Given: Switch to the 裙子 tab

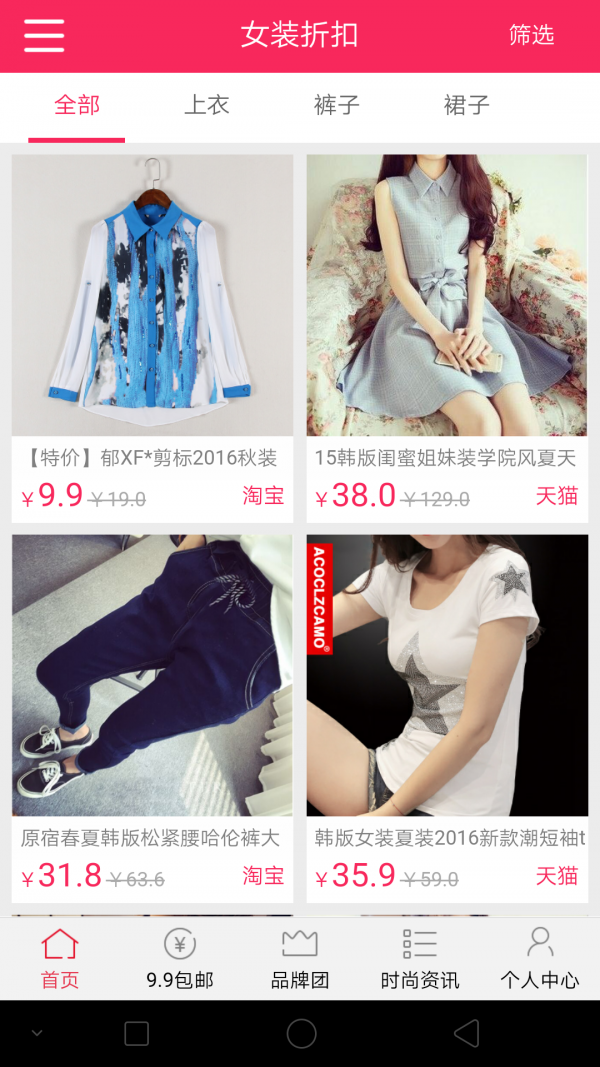Looking at the screenshot, I should [467, 105].
